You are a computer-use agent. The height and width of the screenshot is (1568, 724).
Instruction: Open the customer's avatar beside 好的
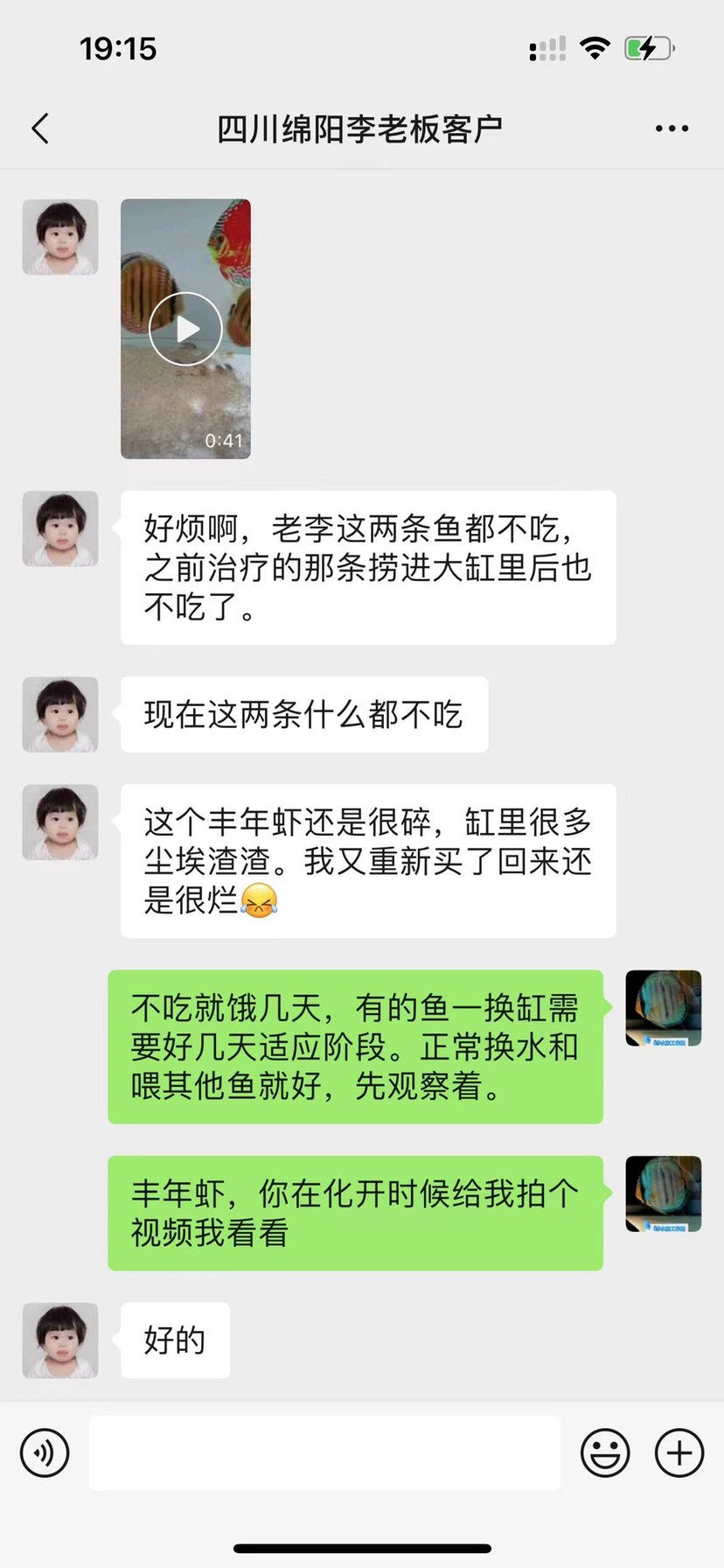click(x=60, y=1340)
